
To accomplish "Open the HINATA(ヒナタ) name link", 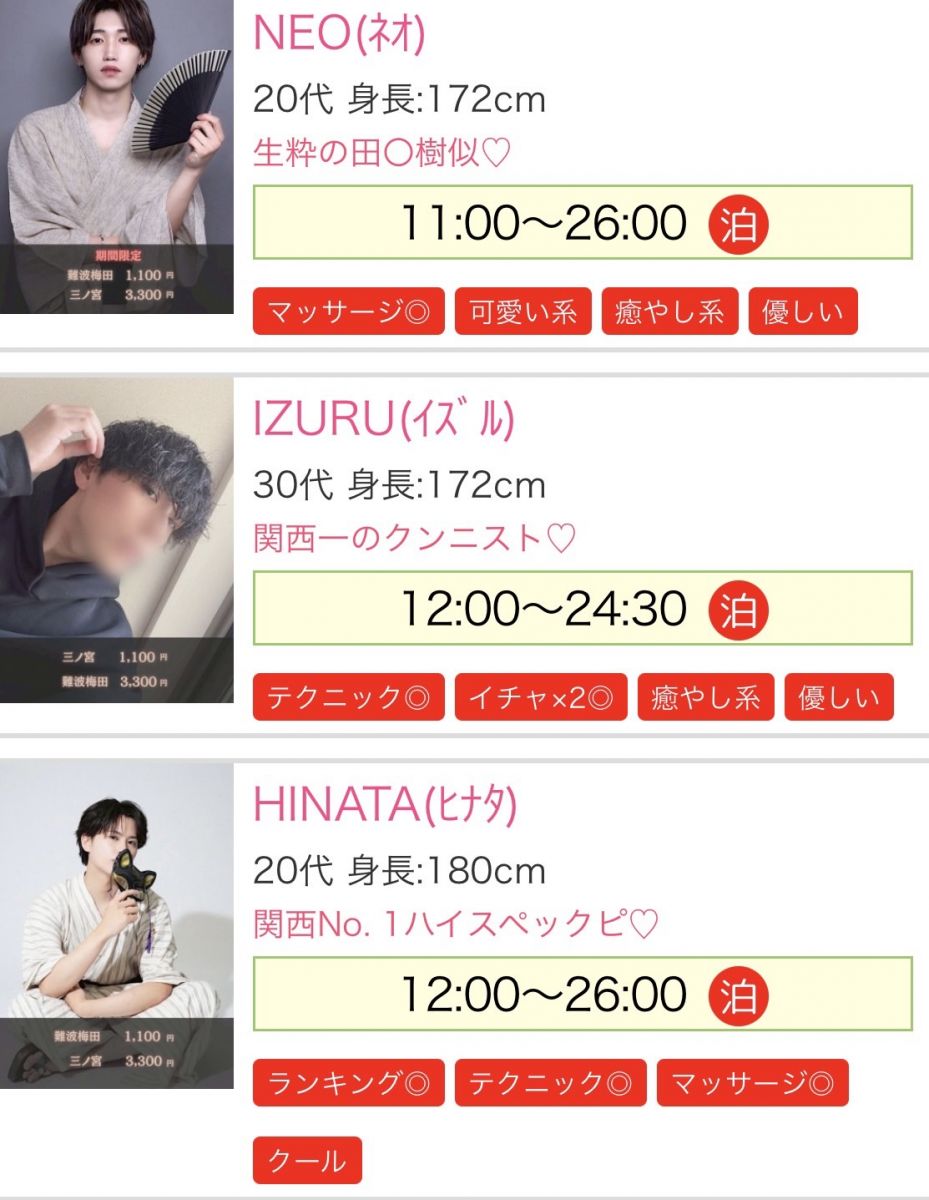I will 385,806.
